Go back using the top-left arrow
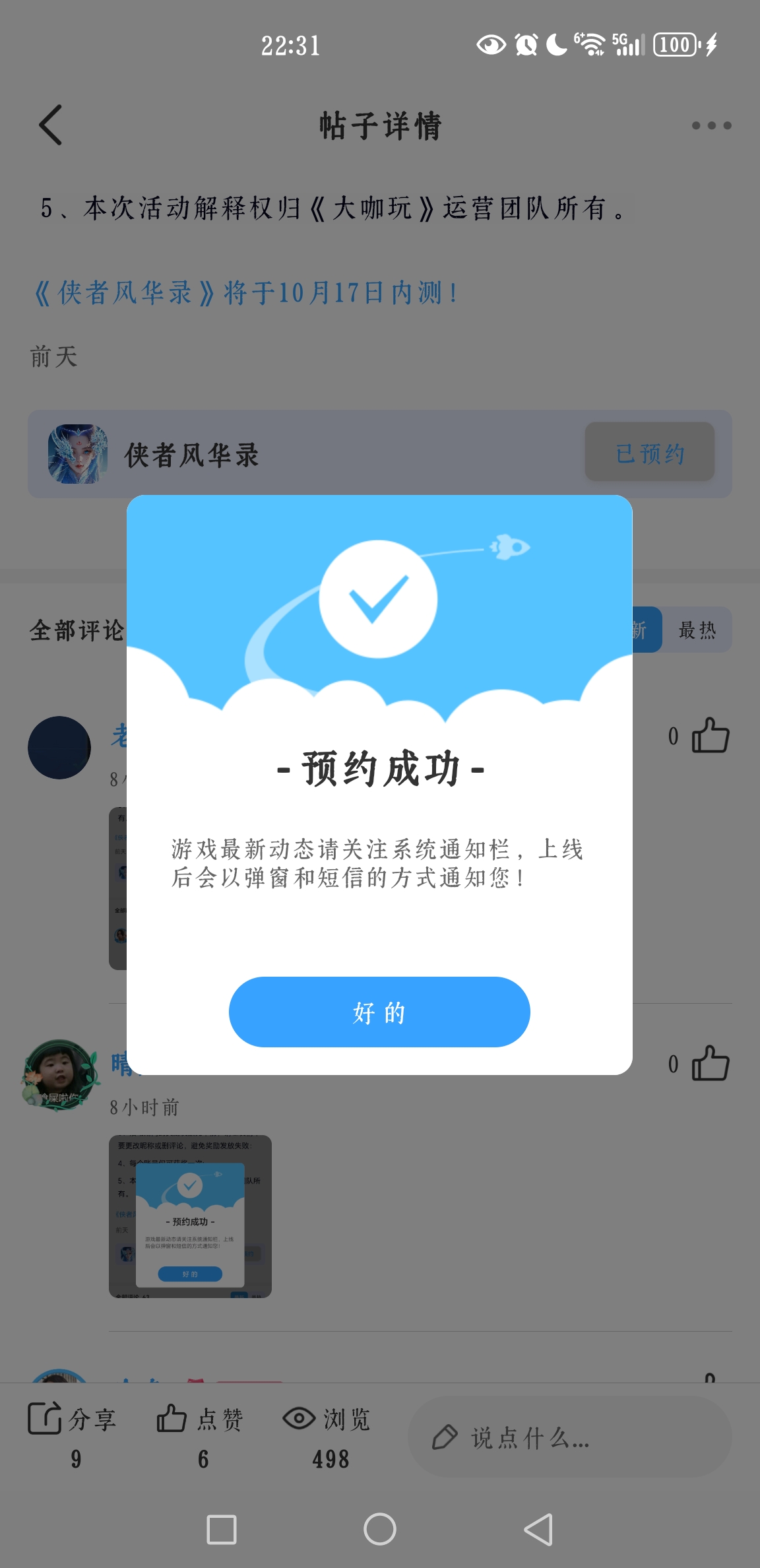Image resolution: width=760 pixels, height=1568 pixels. 51,125
